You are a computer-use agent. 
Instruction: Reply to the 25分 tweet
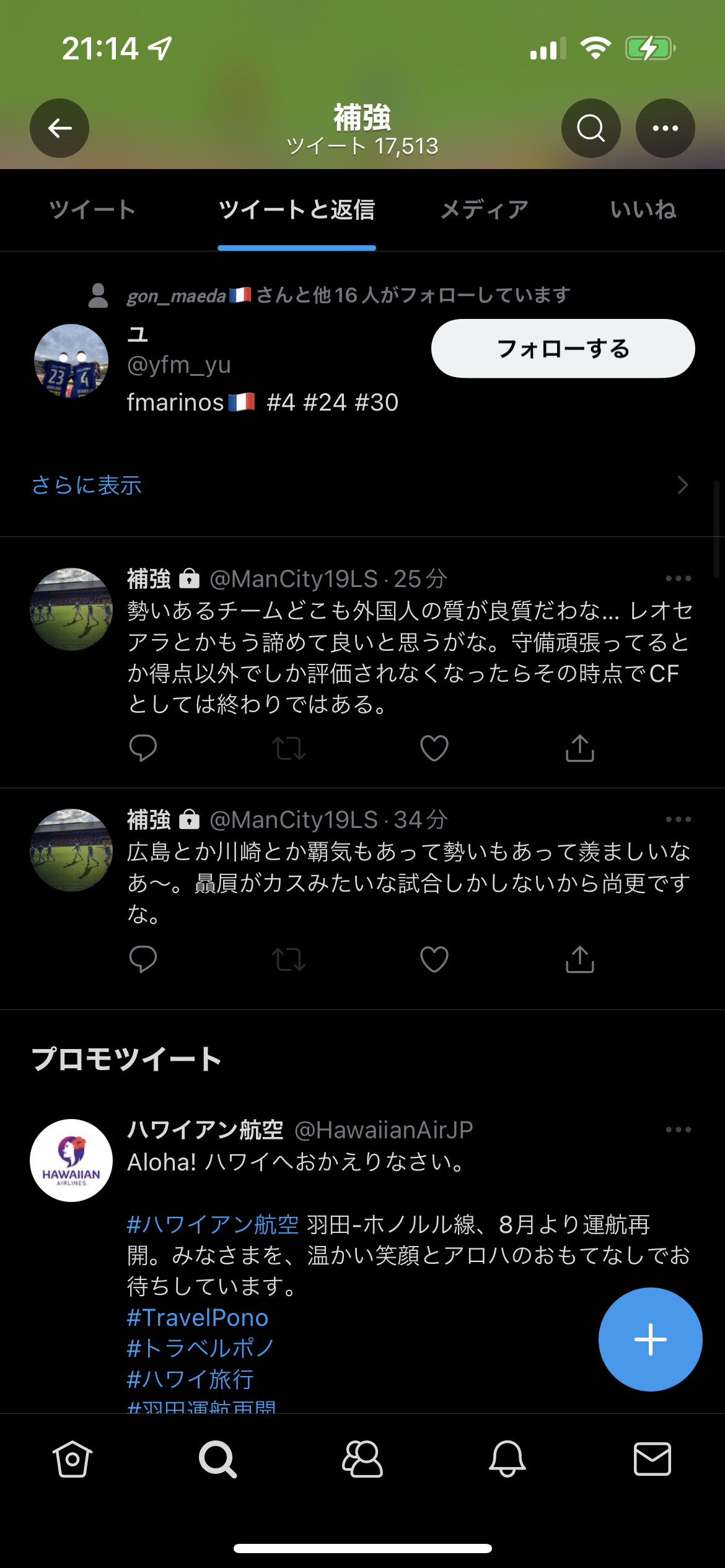(143, 748)
